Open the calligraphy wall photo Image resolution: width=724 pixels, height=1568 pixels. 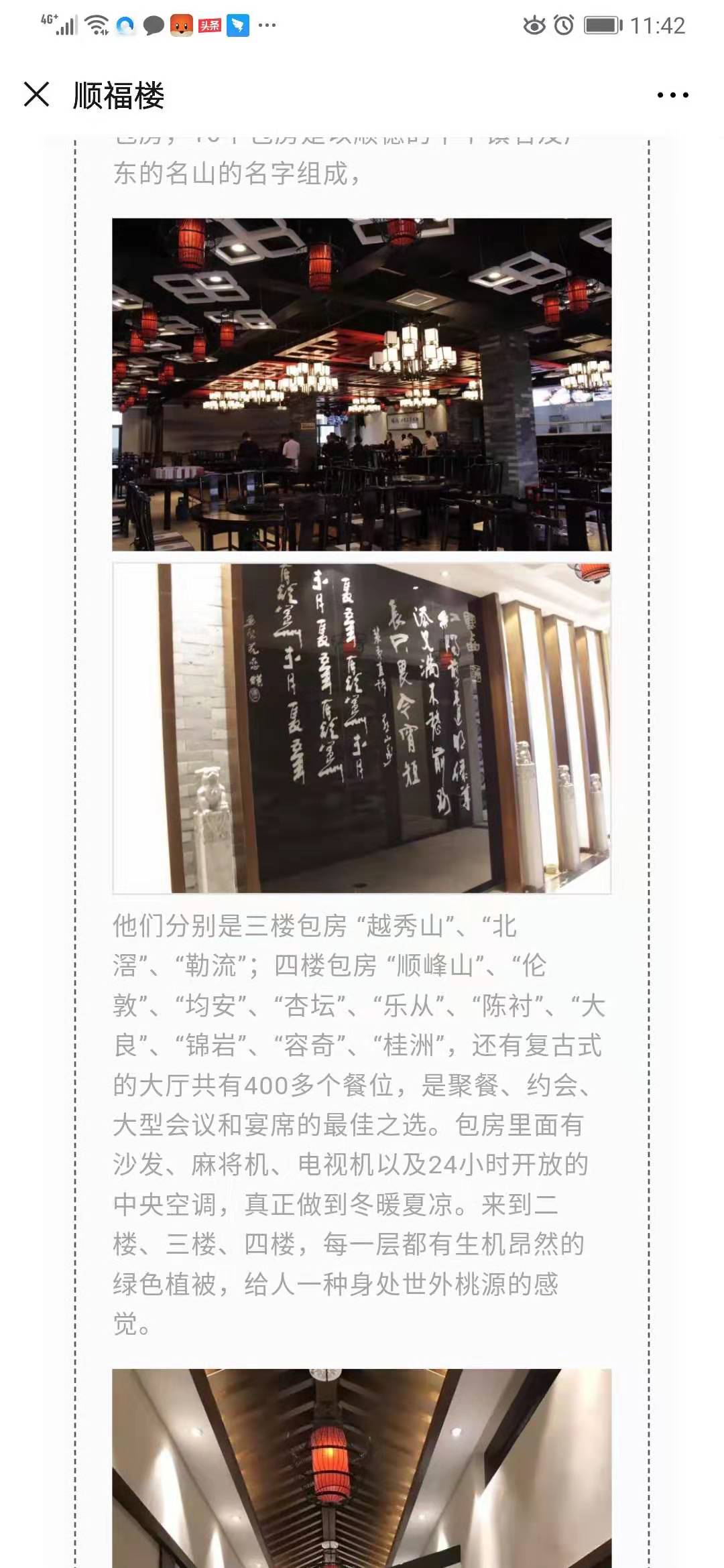pyautogui.click(x=361, y=728)
